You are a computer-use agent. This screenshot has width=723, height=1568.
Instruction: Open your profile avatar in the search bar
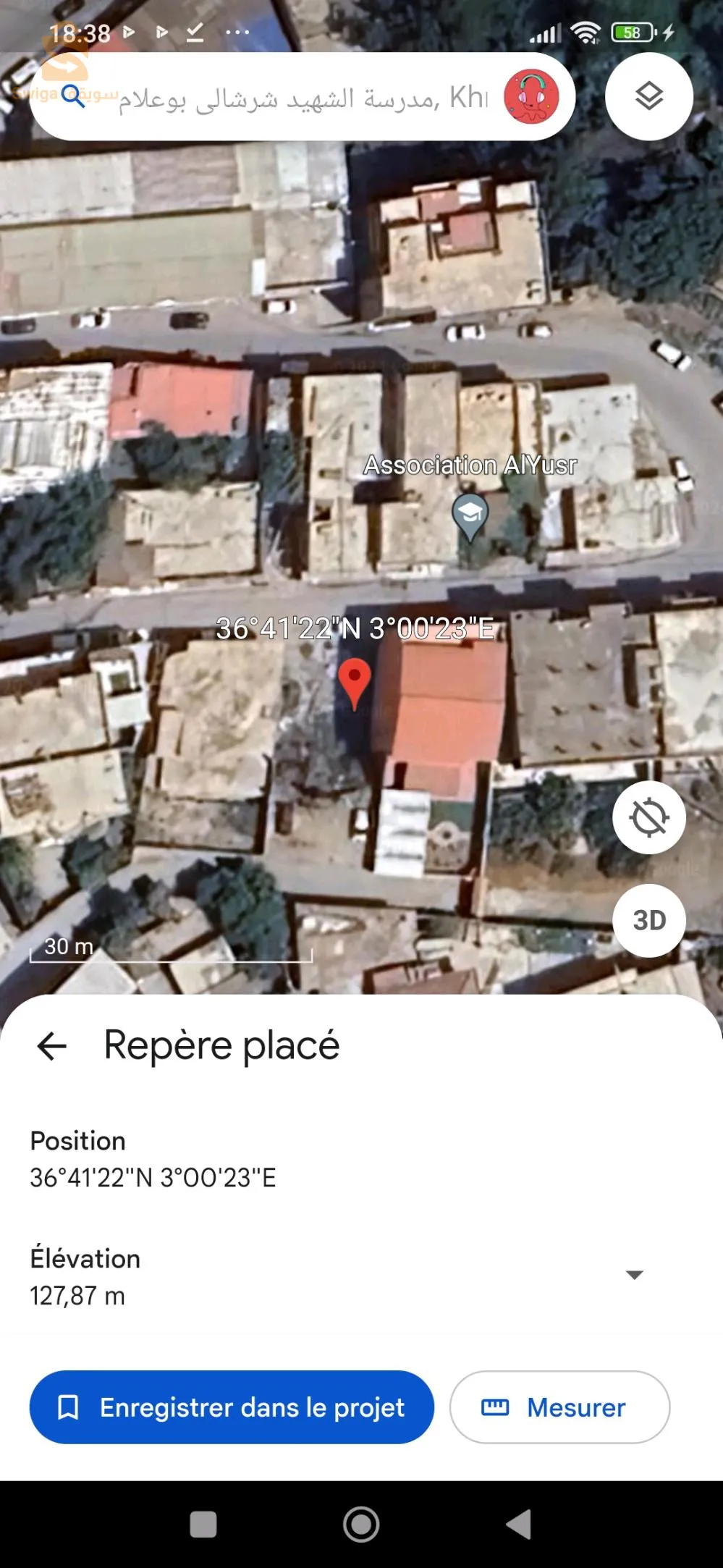530,96
